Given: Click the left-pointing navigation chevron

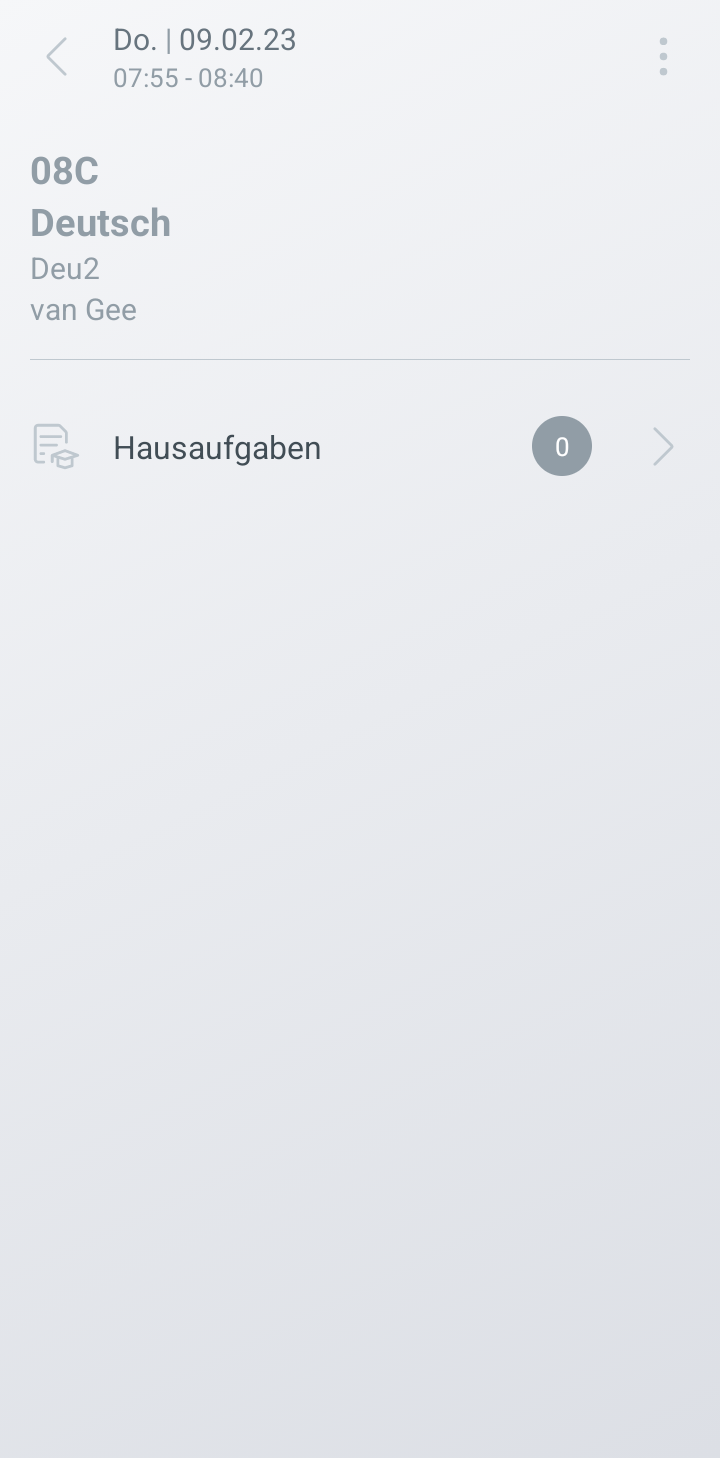Looking at the screenshot, I should tap(57, 56).
